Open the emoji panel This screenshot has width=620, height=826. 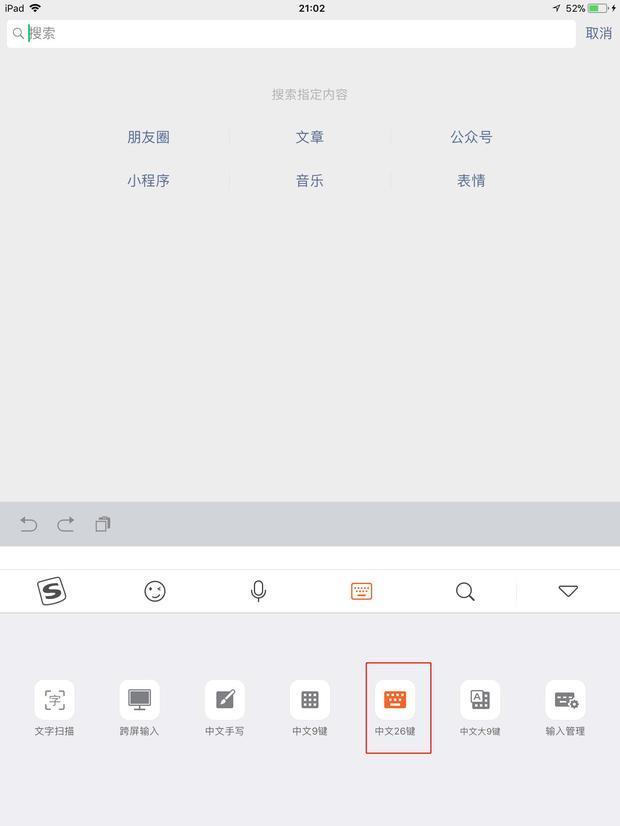(155, 591)
